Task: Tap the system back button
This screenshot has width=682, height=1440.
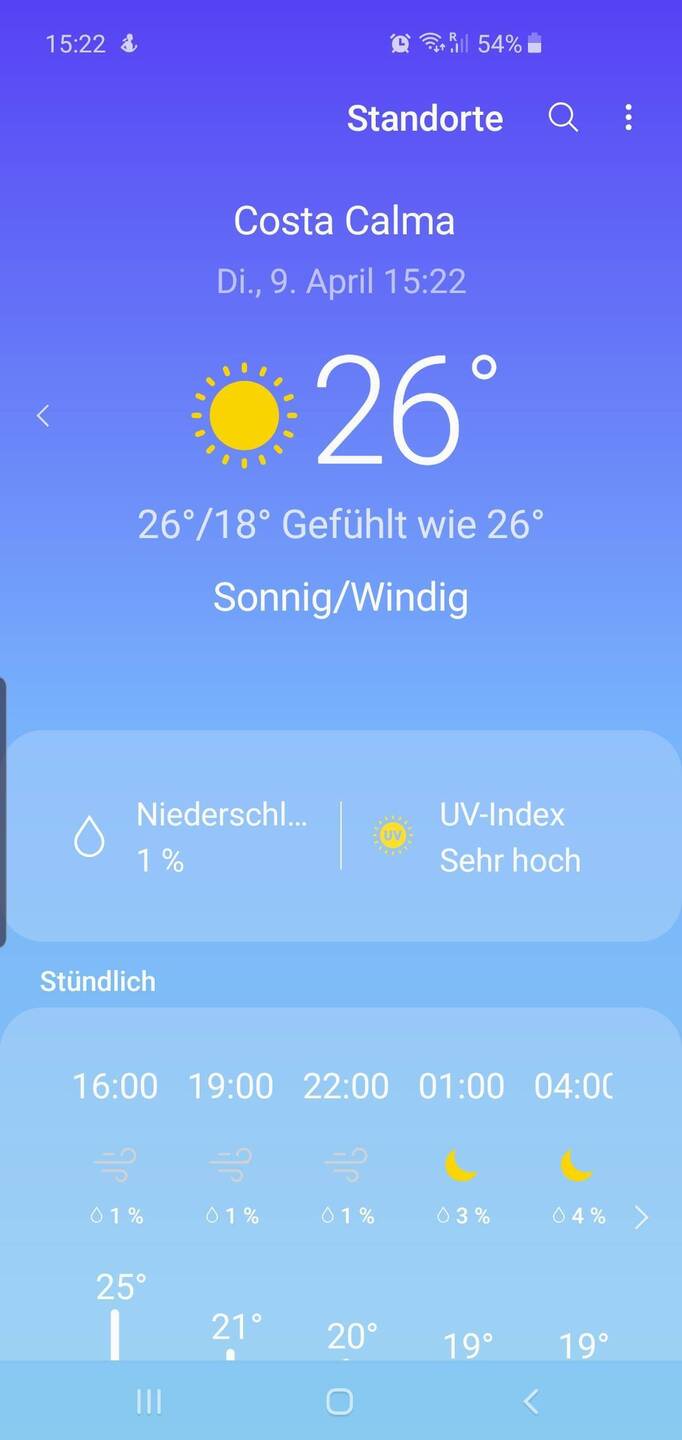Action: 531,1402
